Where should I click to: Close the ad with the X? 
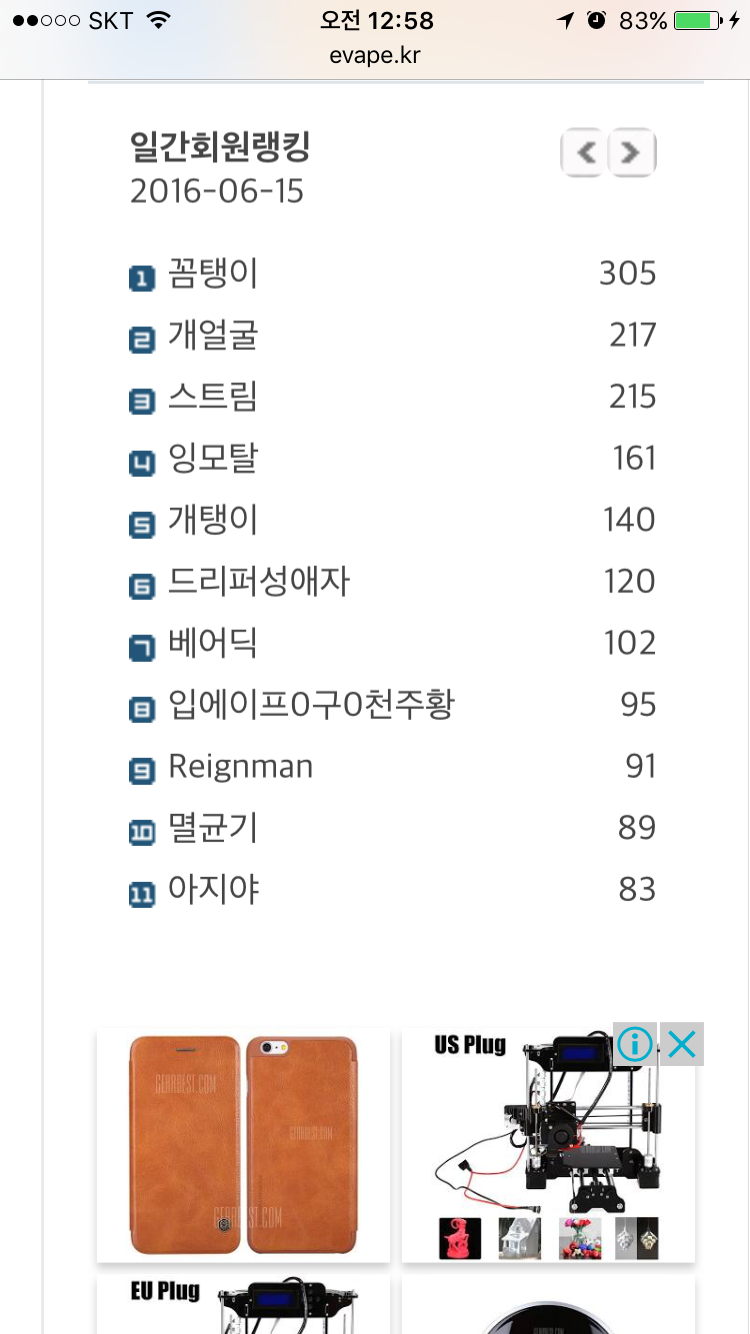pos(682,1045)
